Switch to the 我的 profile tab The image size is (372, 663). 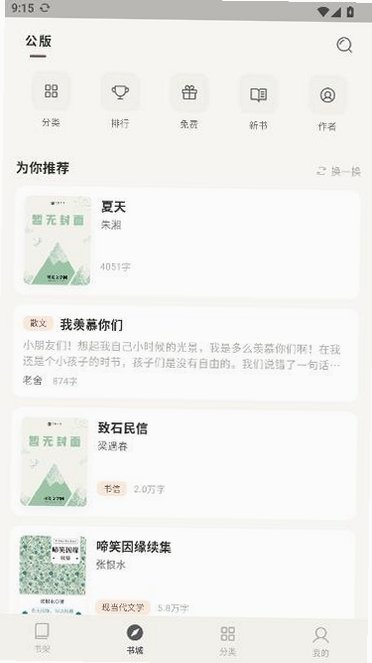click(321, 641)
